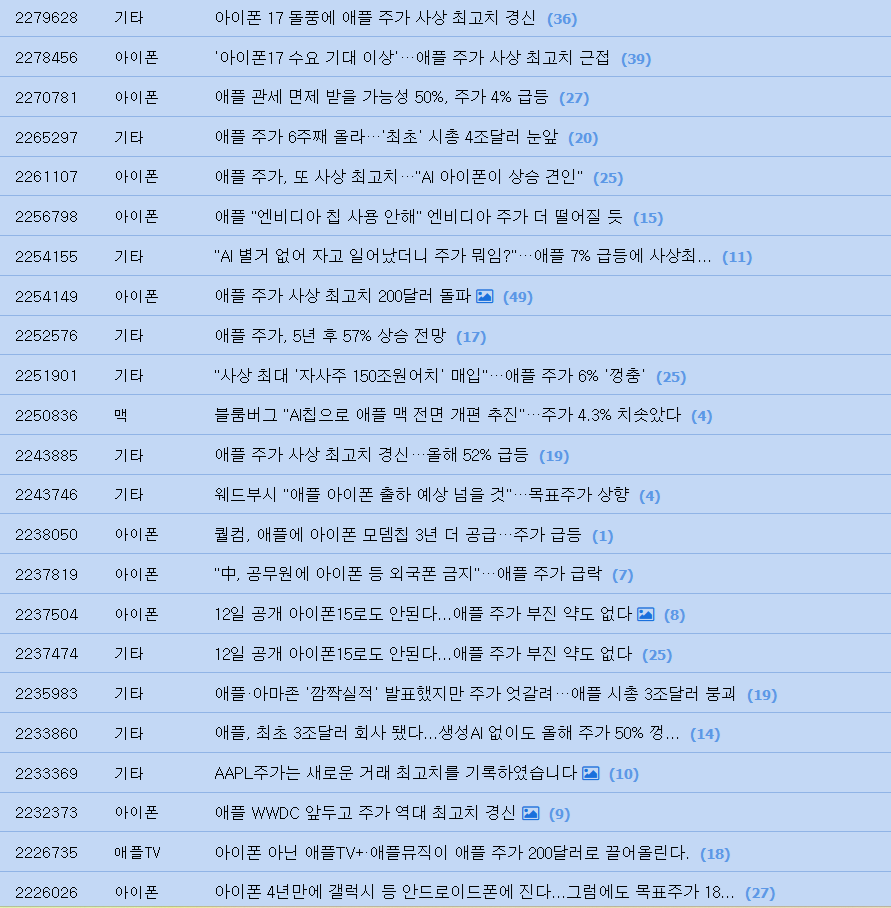Open post '애플 주가 사상 최고치 200달러 돌파'
The image size is (891, 908).
[x=342, y=296]
